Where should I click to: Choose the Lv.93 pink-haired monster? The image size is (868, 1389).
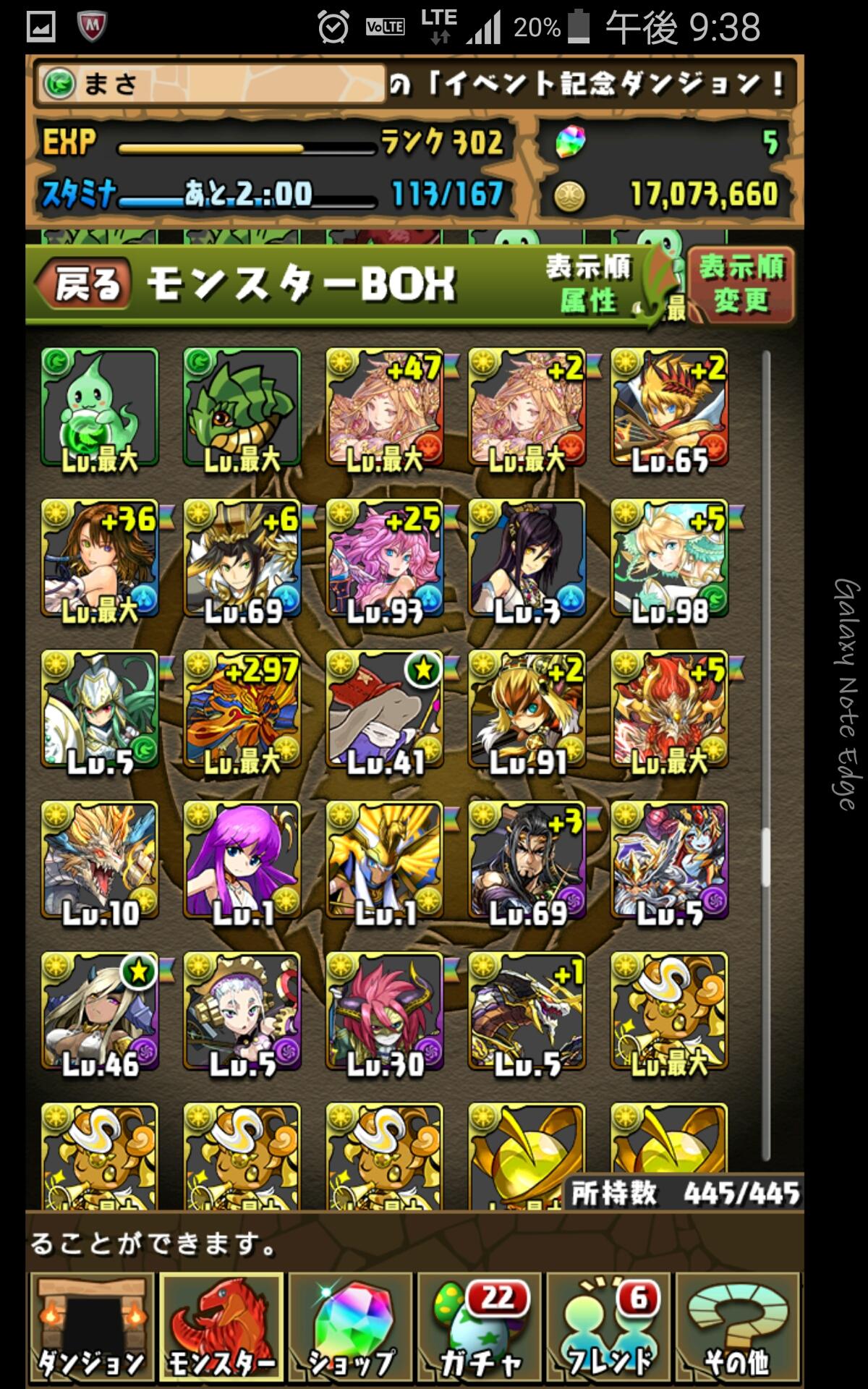(384, 558)
